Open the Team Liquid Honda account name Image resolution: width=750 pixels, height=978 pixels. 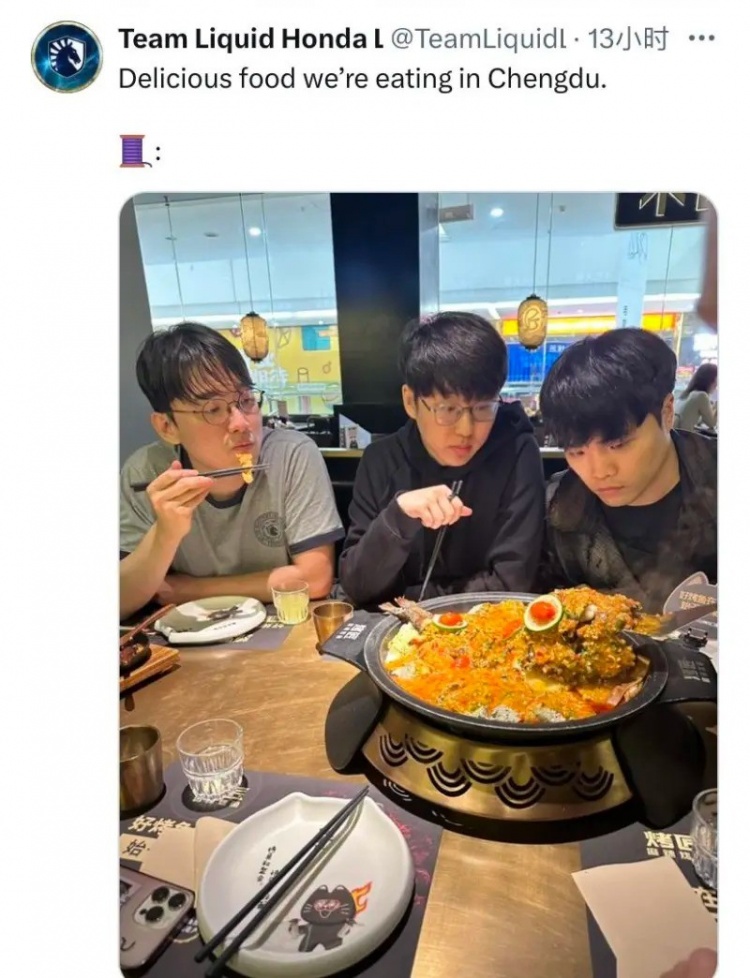point(250,39)
